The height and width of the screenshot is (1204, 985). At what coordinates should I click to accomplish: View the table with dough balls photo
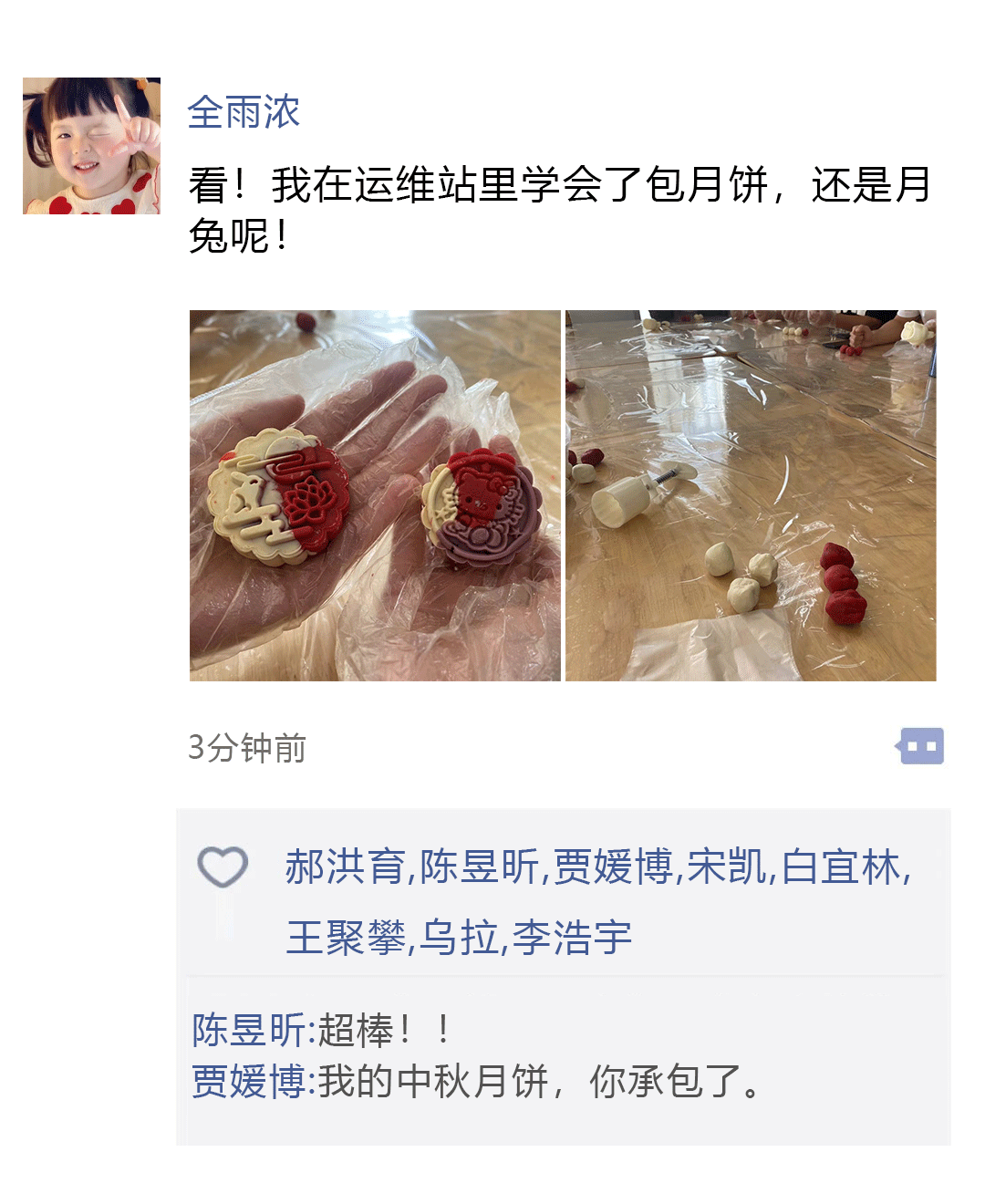[751, 495]
